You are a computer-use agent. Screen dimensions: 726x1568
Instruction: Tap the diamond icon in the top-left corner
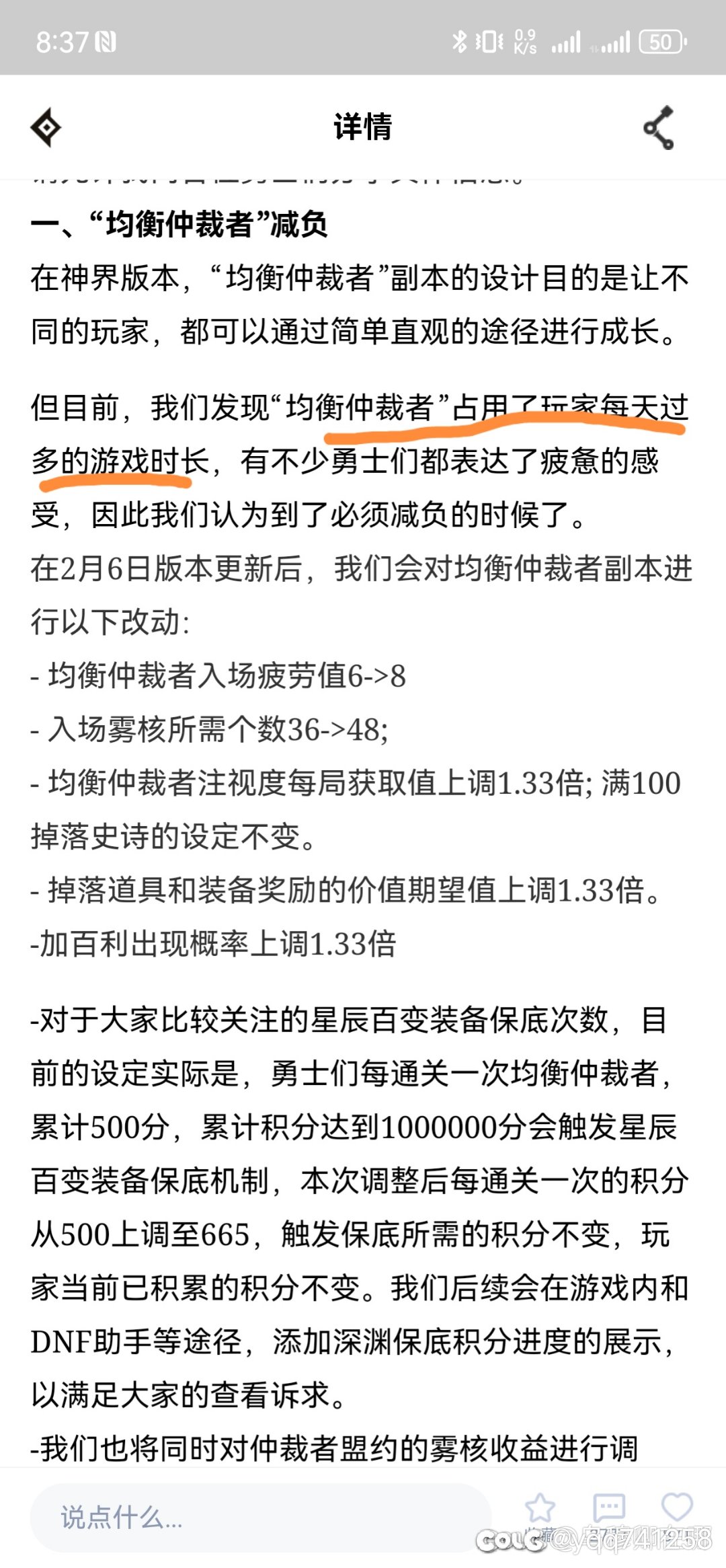coord(46,127)
